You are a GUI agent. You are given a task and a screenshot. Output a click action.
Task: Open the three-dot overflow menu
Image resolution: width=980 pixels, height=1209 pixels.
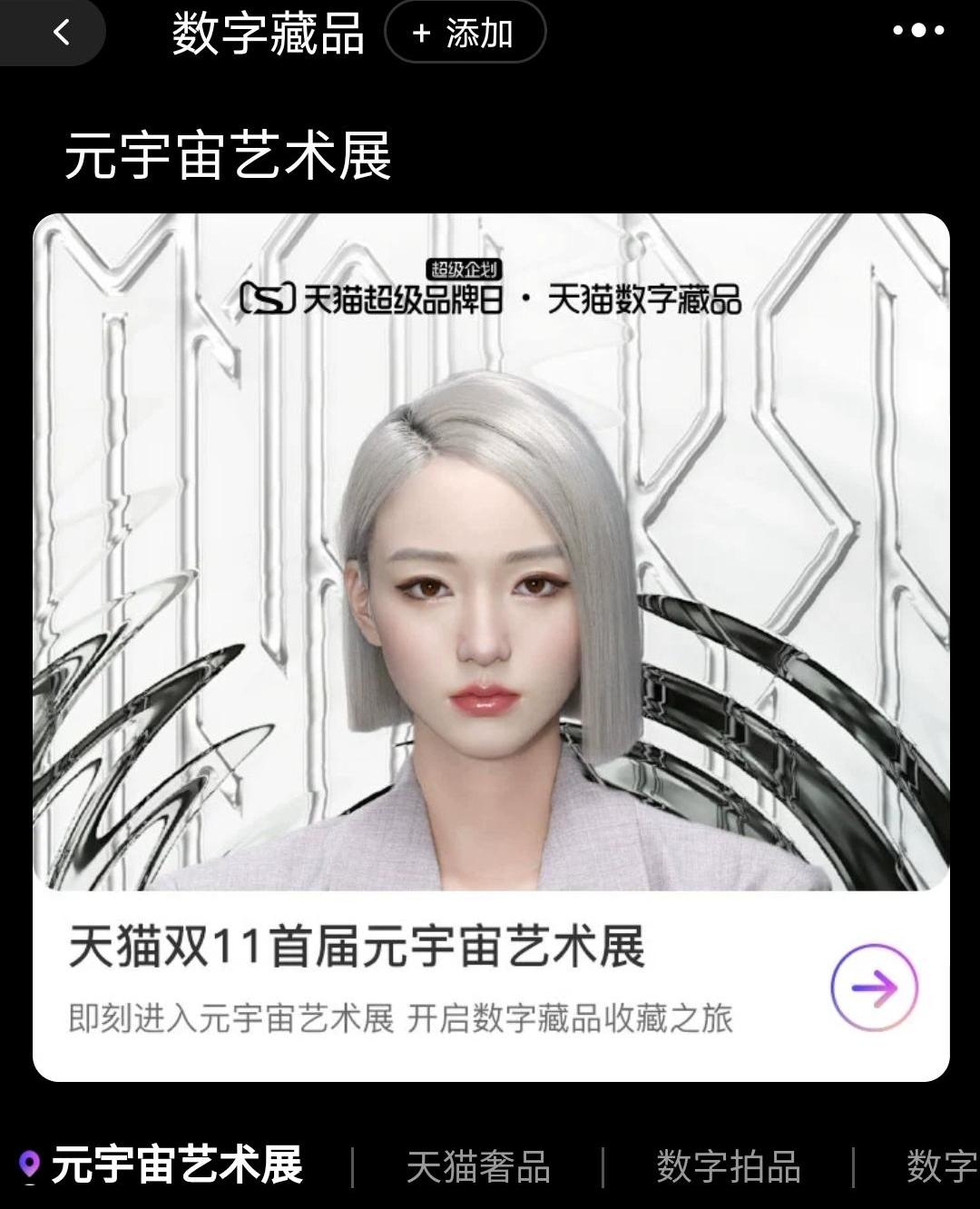[917, 30]
